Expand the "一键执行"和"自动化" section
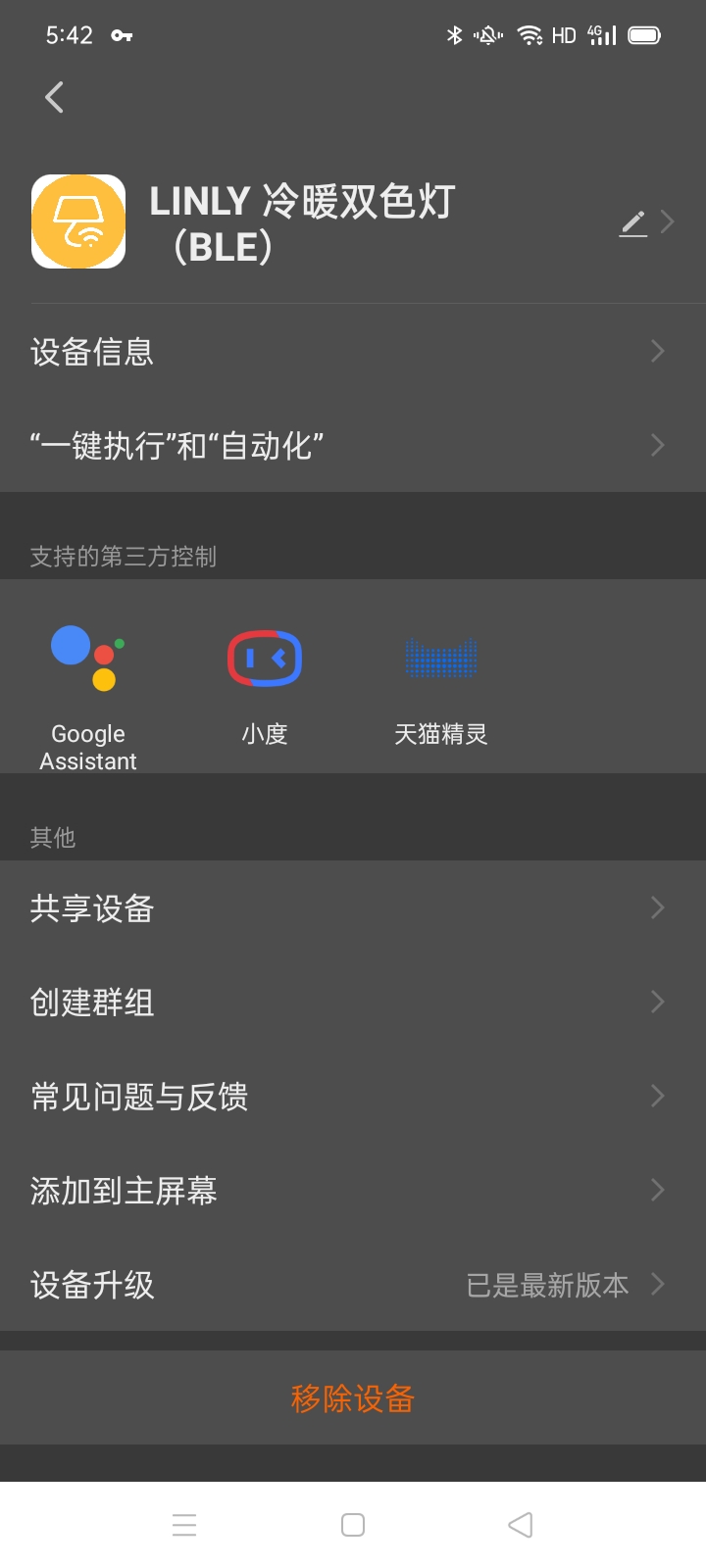Image resolution: width=706 pixels, height=1568 pixels. coord(353,444)
